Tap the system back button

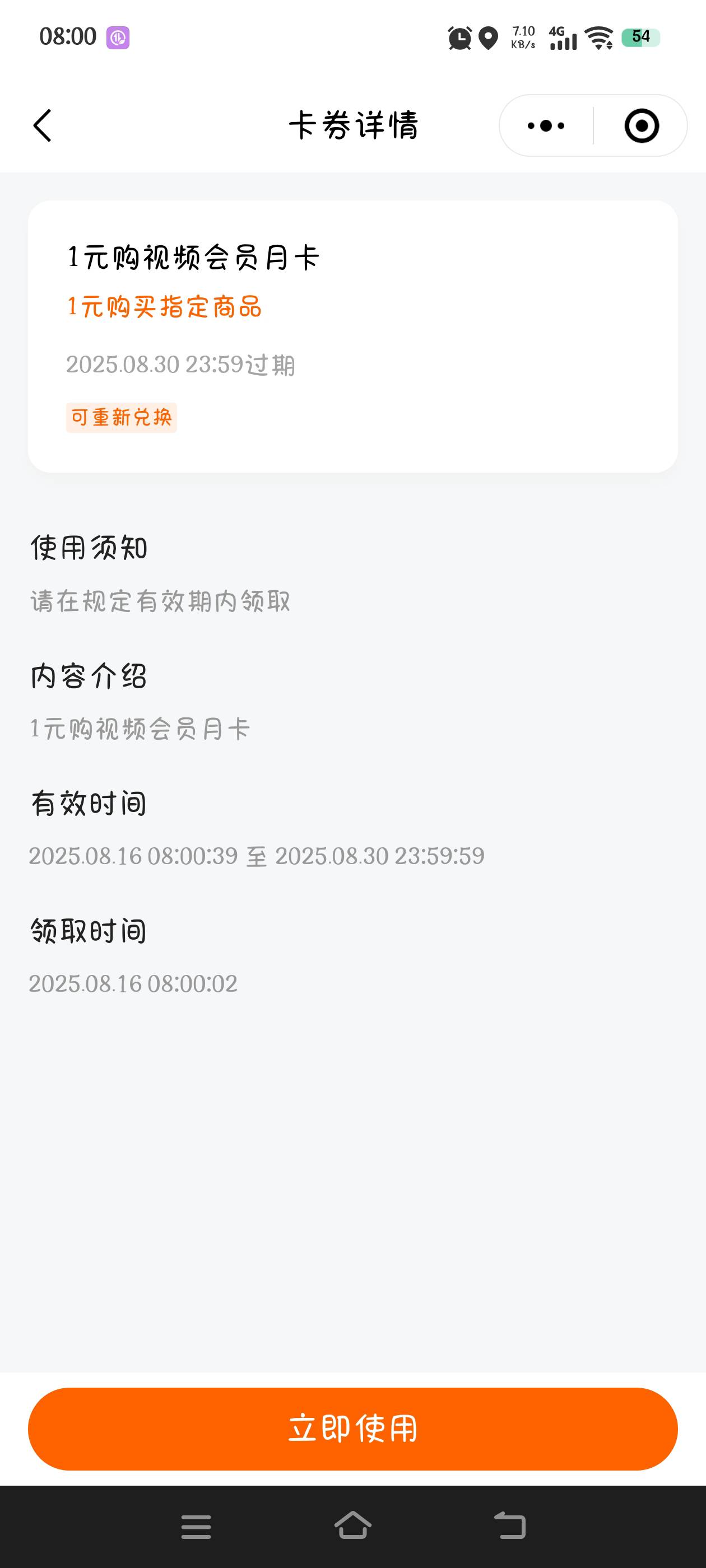click(510, 1525)
